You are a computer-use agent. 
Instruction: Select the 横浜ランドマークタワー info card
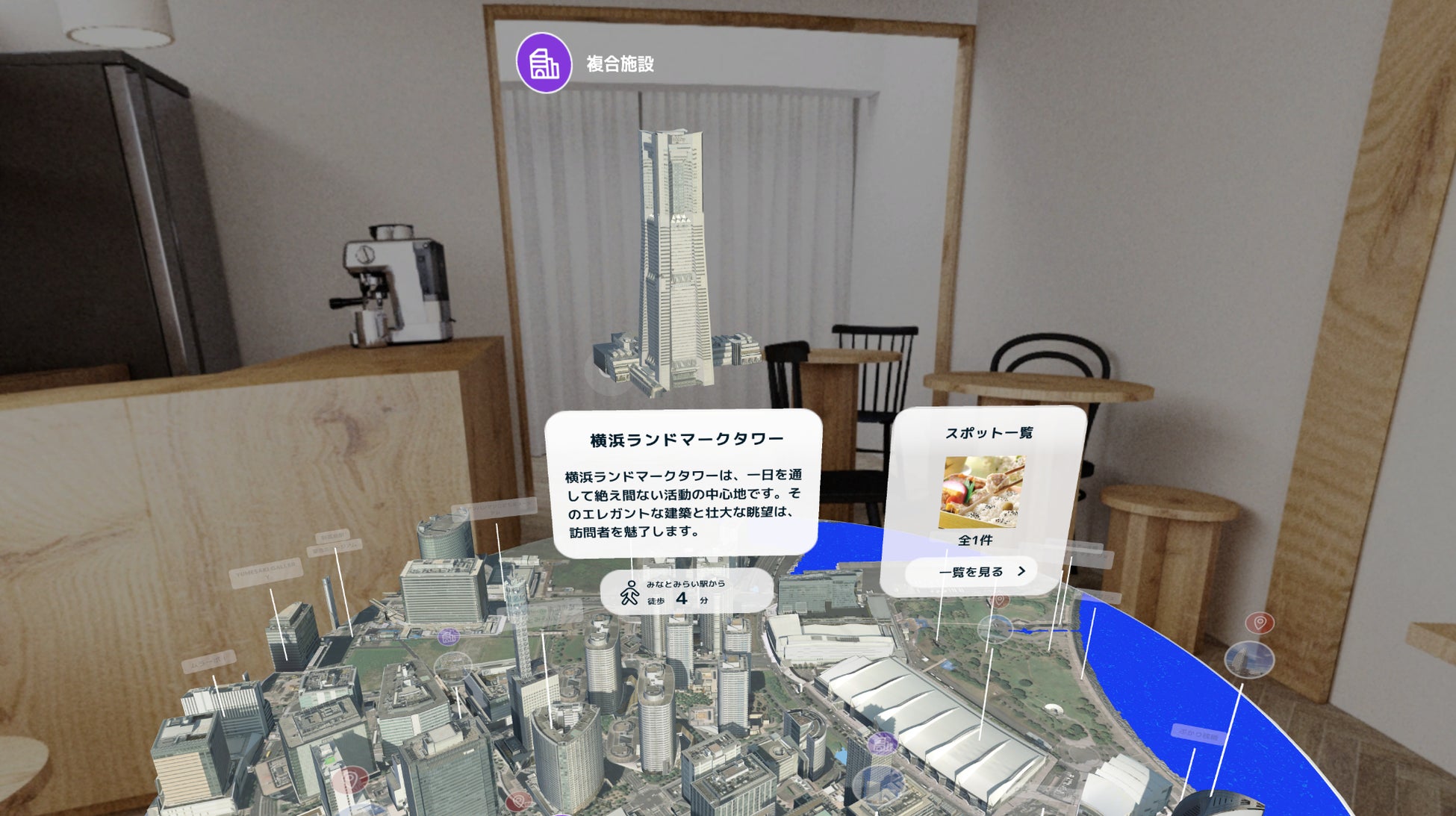point(683,483)
